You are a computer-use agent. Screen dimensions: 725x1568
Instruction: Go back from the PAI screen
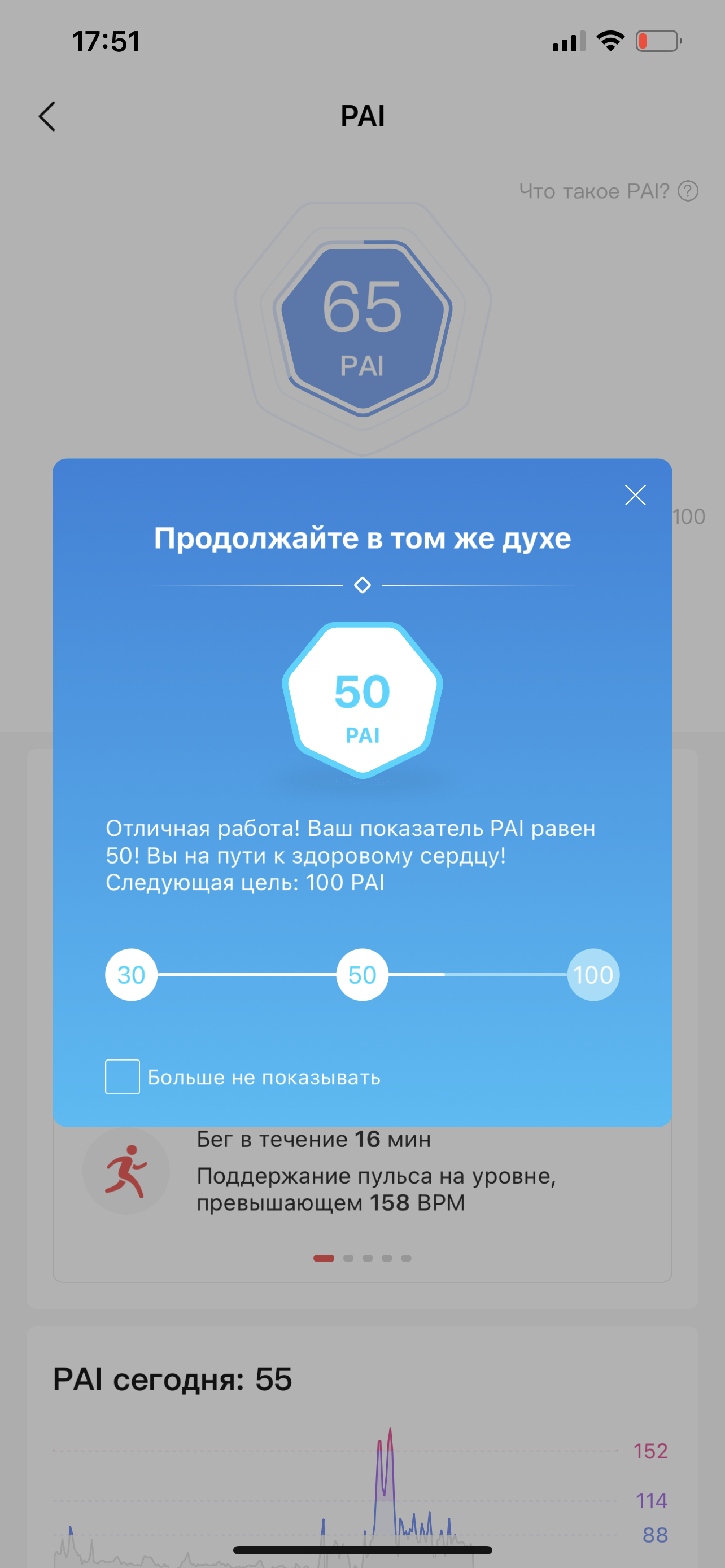pyautogui.click(x=47, y=116)
